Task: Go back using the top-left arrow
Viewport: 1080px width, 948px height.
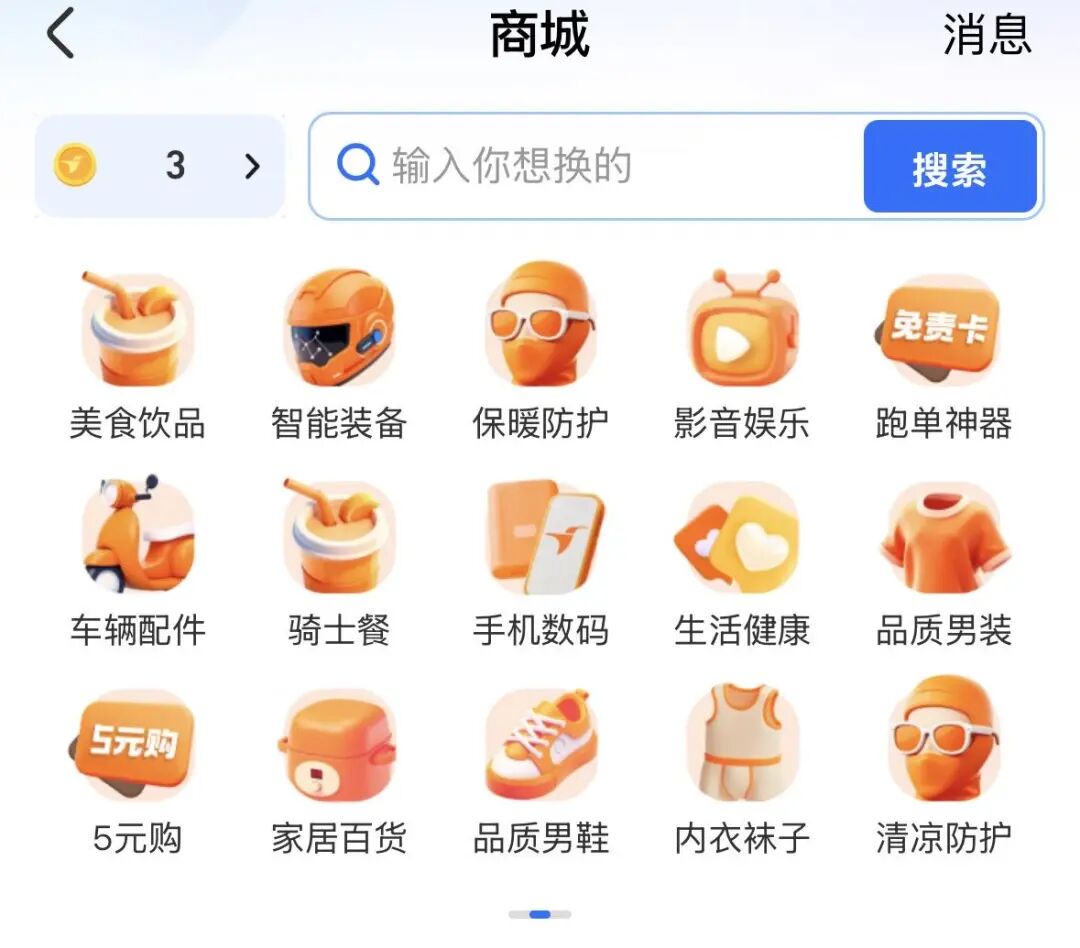Action: pyautogui.click(x=61, y=34)
